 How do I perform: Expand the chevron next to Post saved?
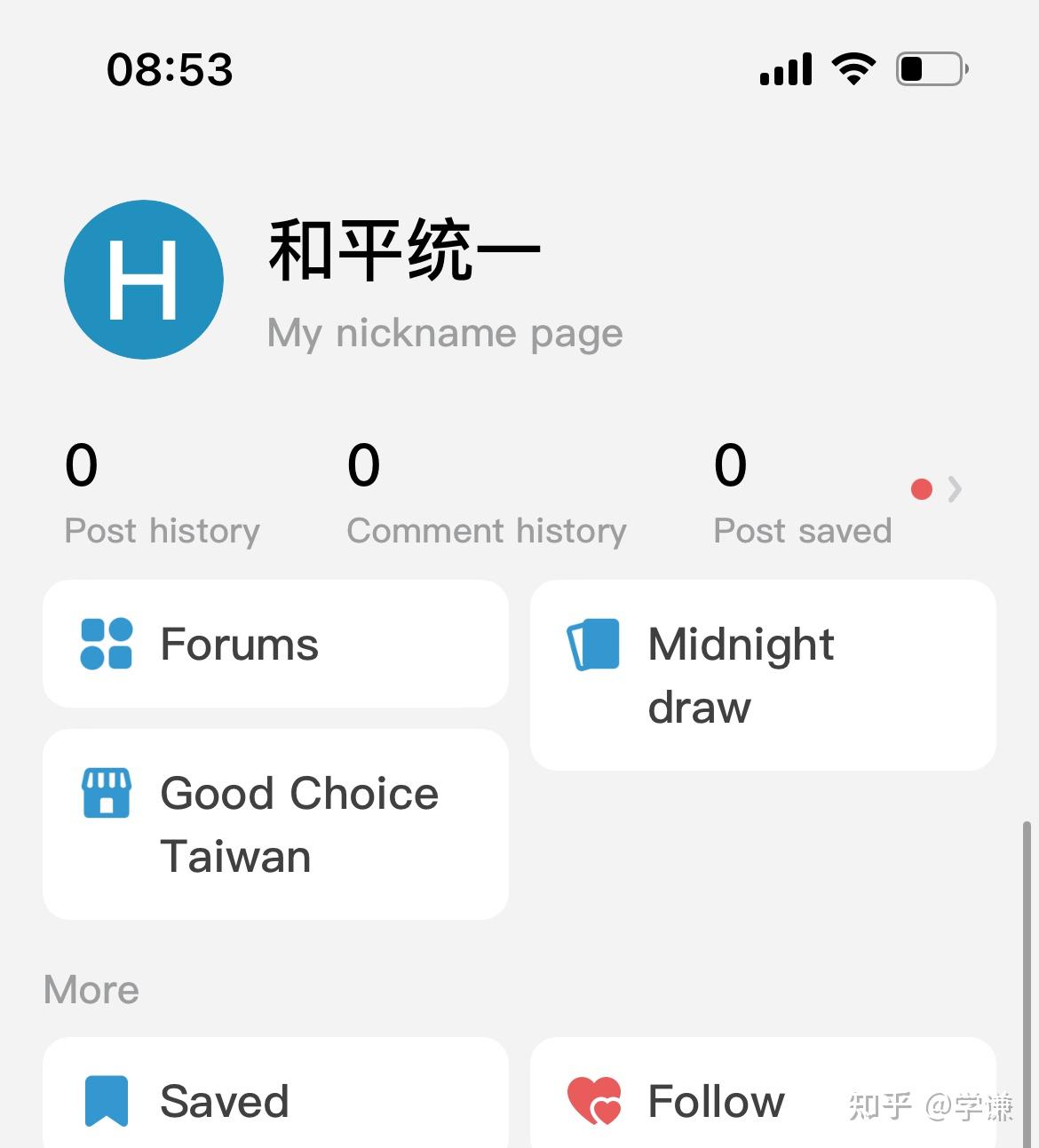pyautogui.click(x=956, y=488)
